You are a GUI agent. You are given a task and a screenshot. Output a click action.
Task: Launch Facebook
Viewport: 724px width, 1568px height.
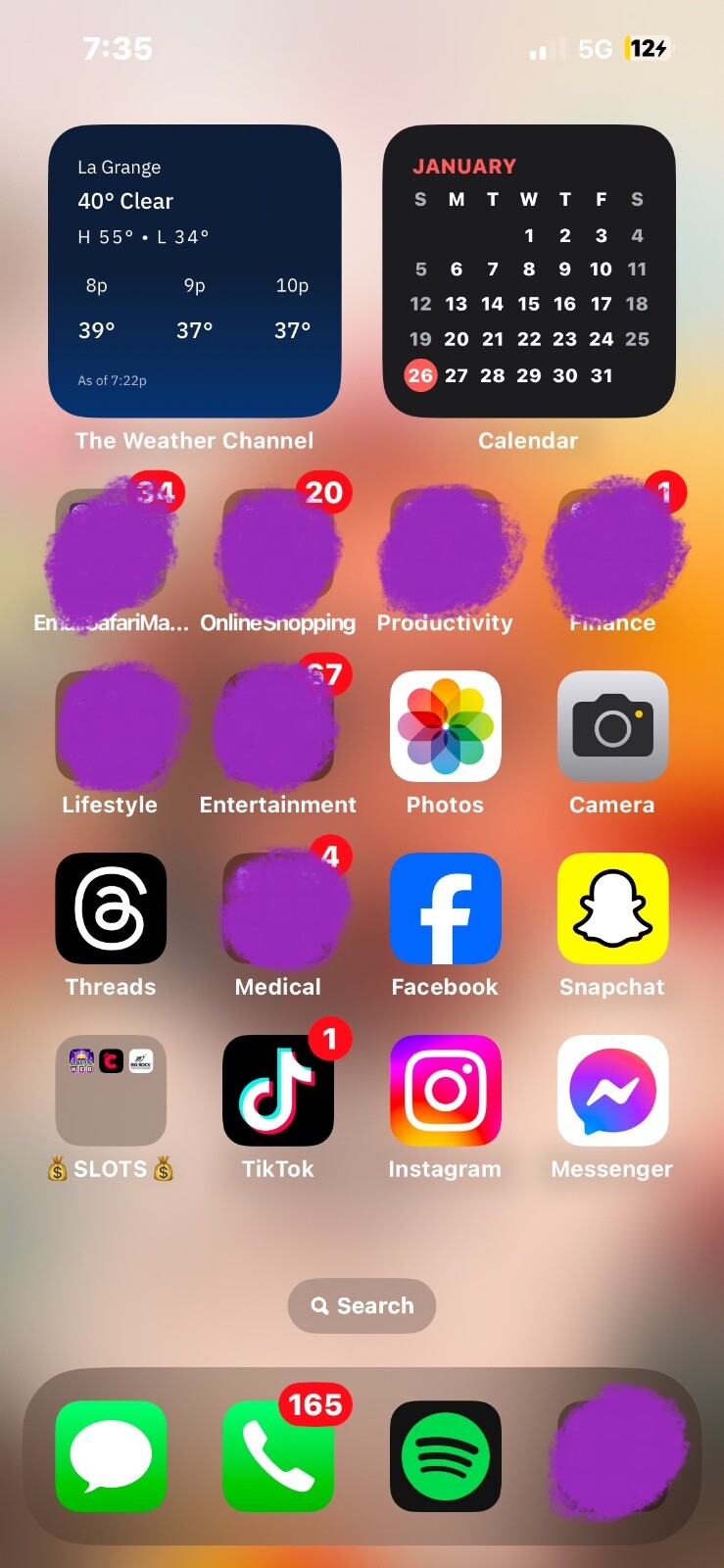pyautogui.click(x=446, y=908)
